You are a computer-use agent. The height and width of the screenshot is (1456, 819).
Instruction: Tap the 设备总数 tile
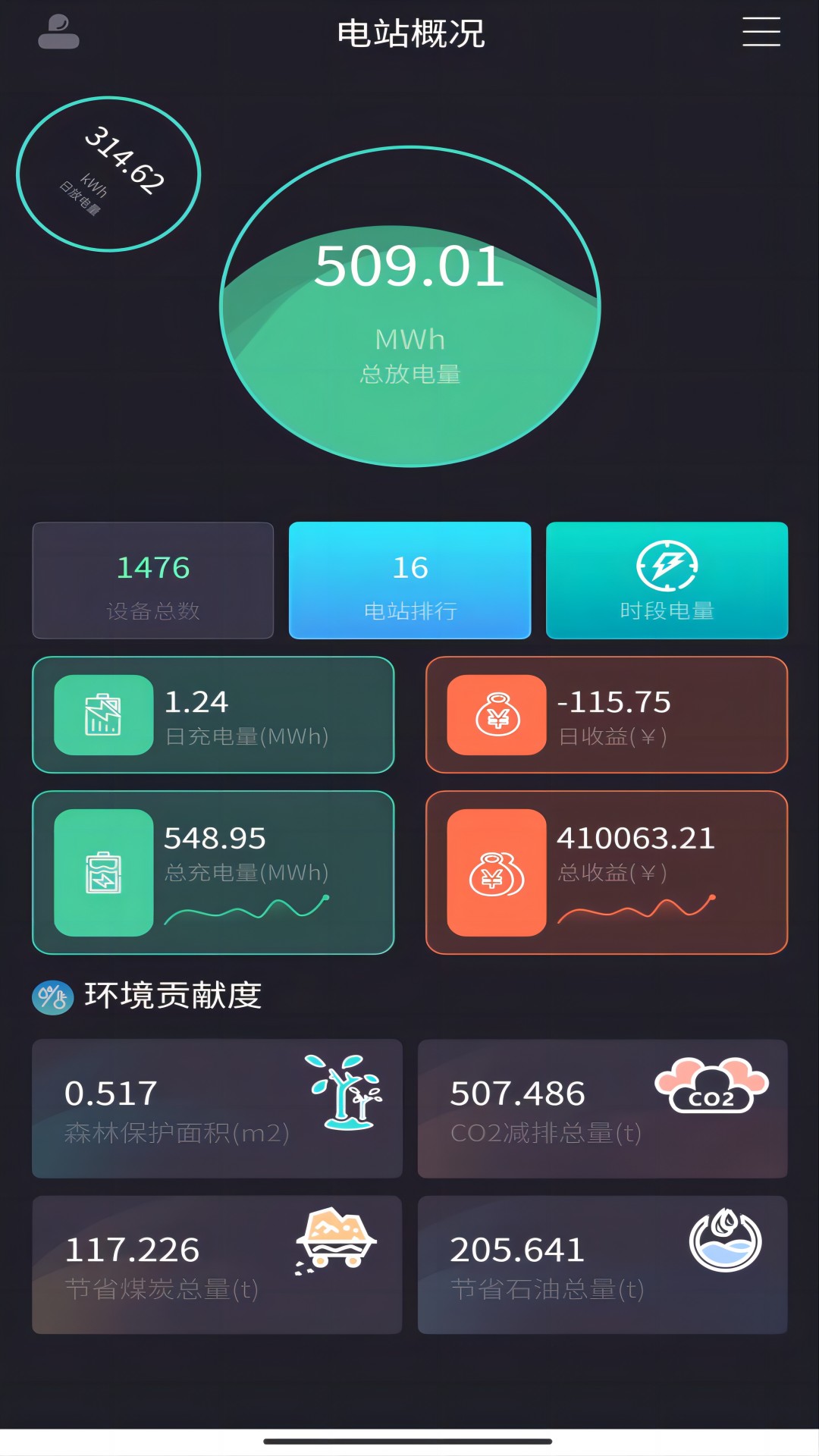152,580
